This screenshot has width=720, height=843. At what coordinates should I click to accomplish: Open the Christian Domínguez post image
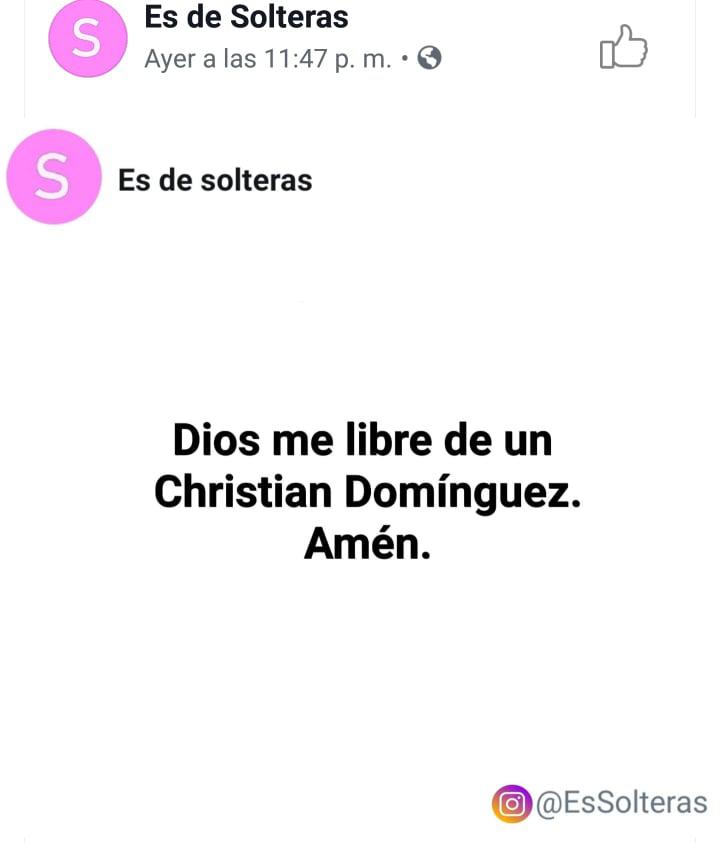367,490
